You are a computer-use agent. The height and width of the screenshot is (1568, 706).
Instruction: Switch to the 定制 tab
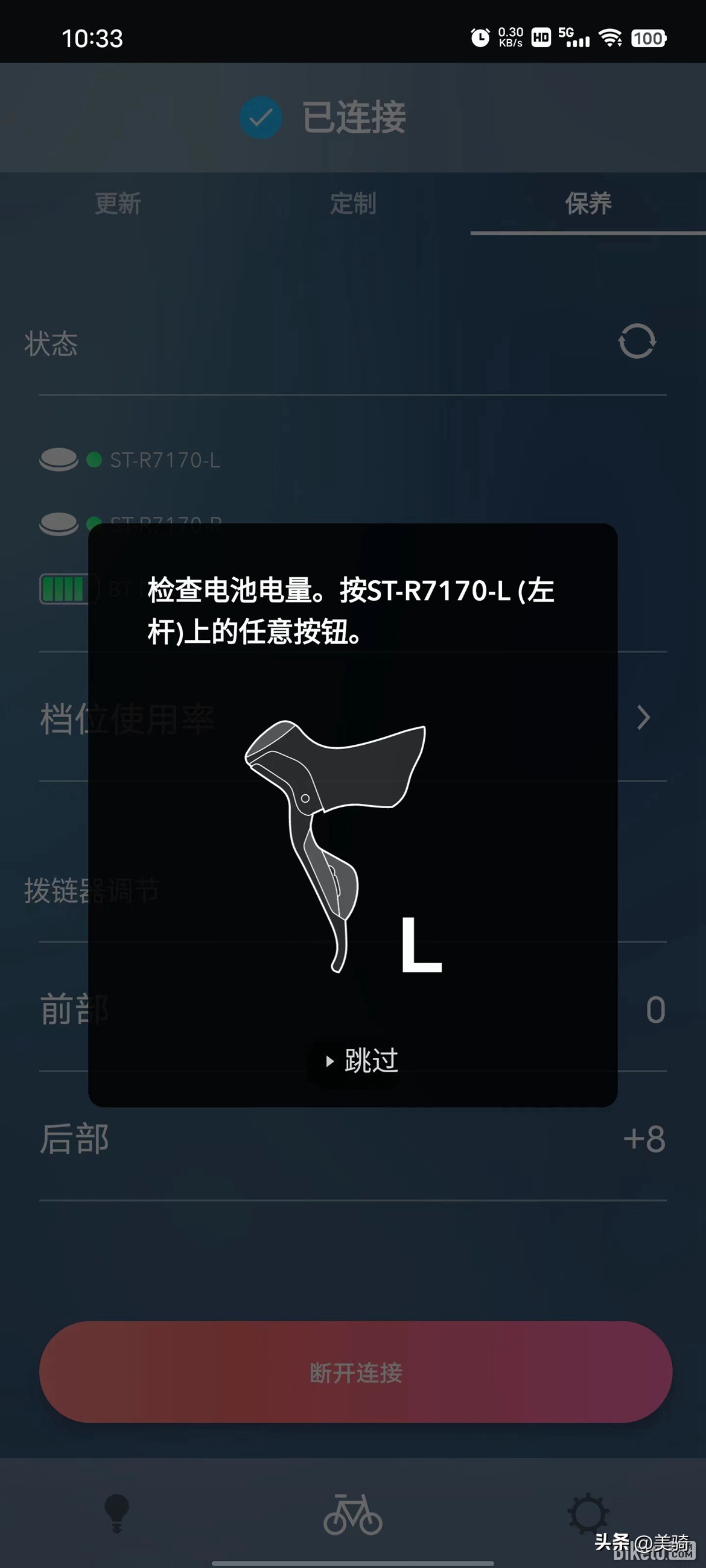pyautogui.click(x=352, y=204)
